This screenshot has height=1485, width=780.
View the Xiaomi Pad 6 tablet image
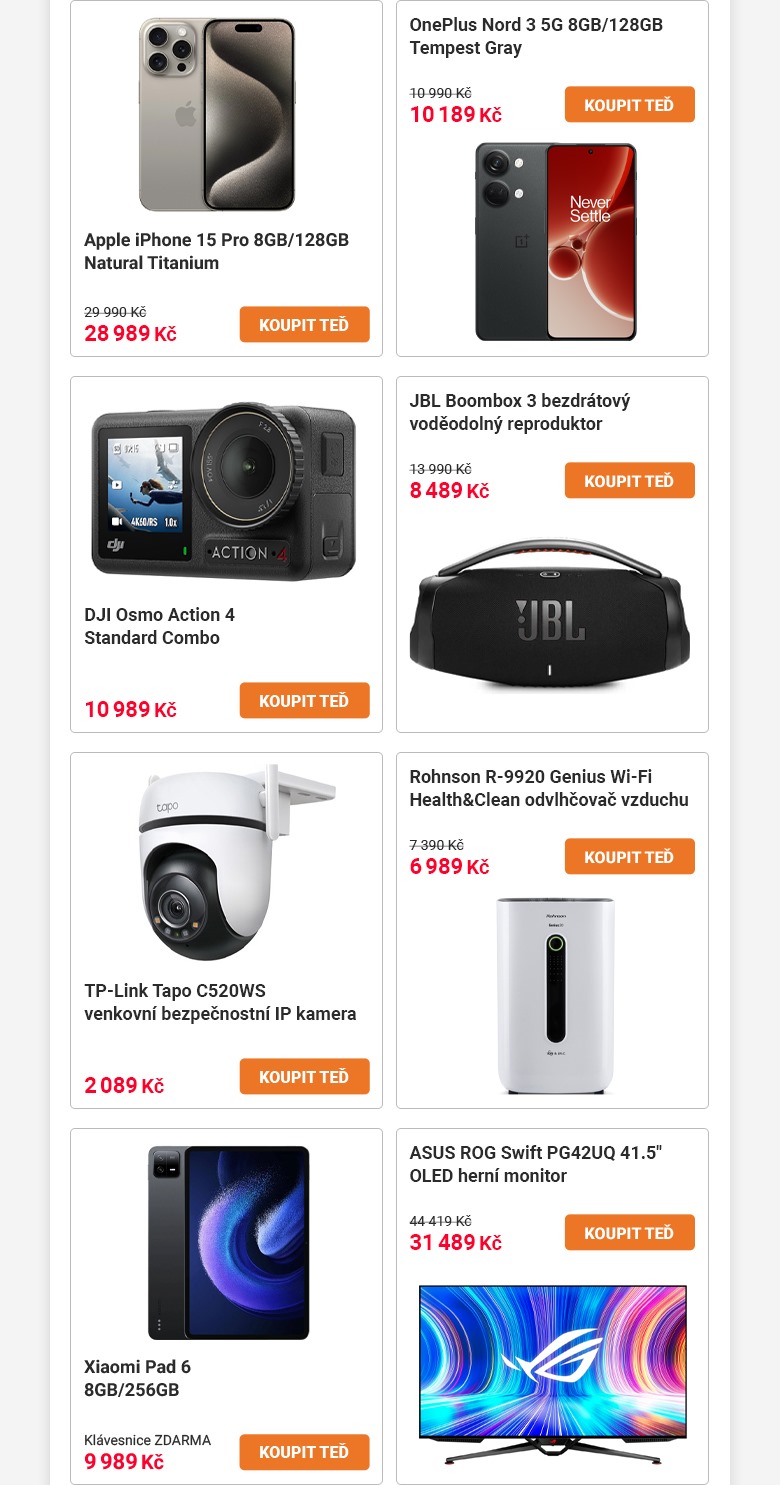pos(228,1242)
